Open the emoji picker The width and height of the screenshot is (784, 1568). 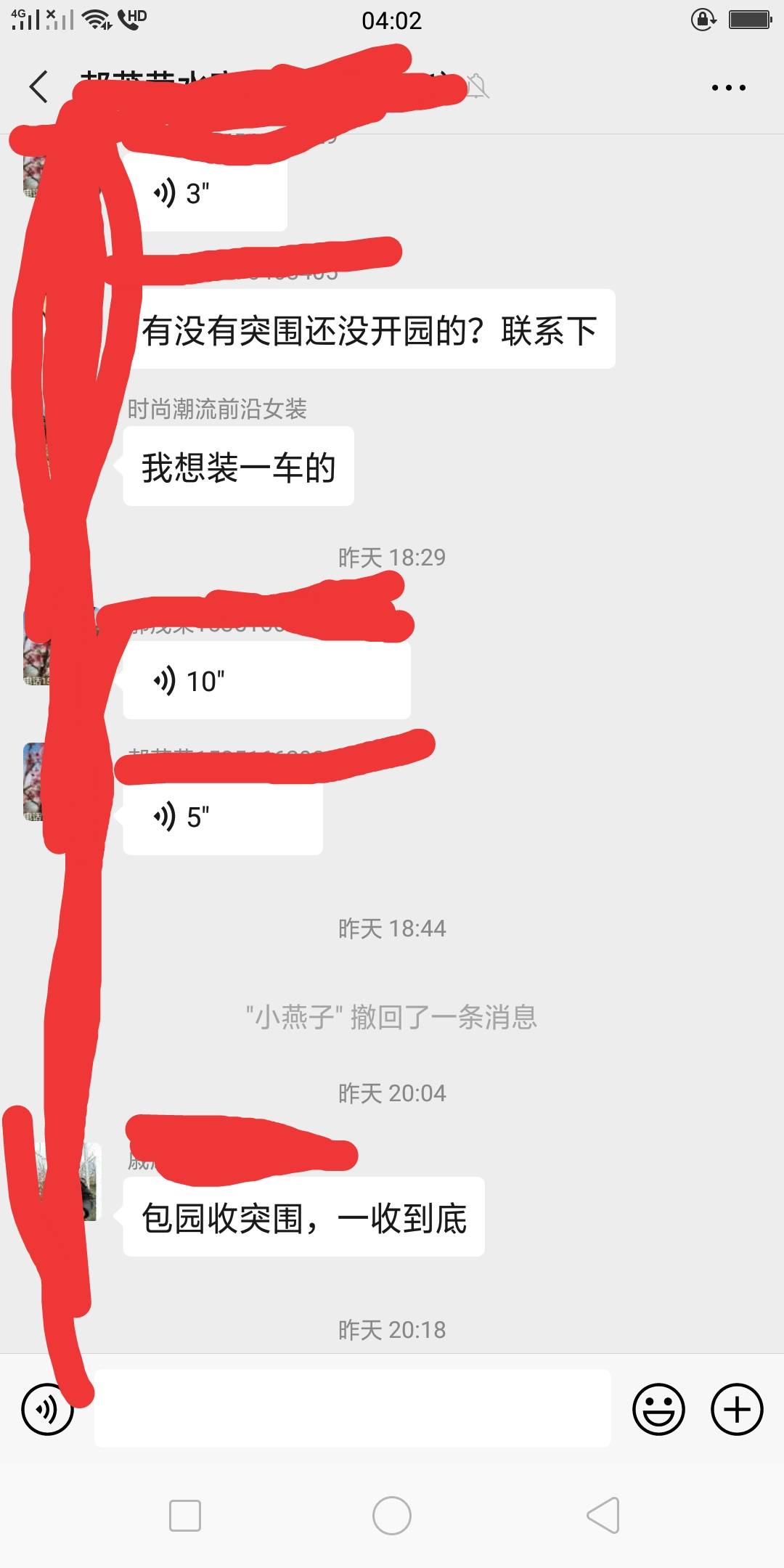[658, 1410]
